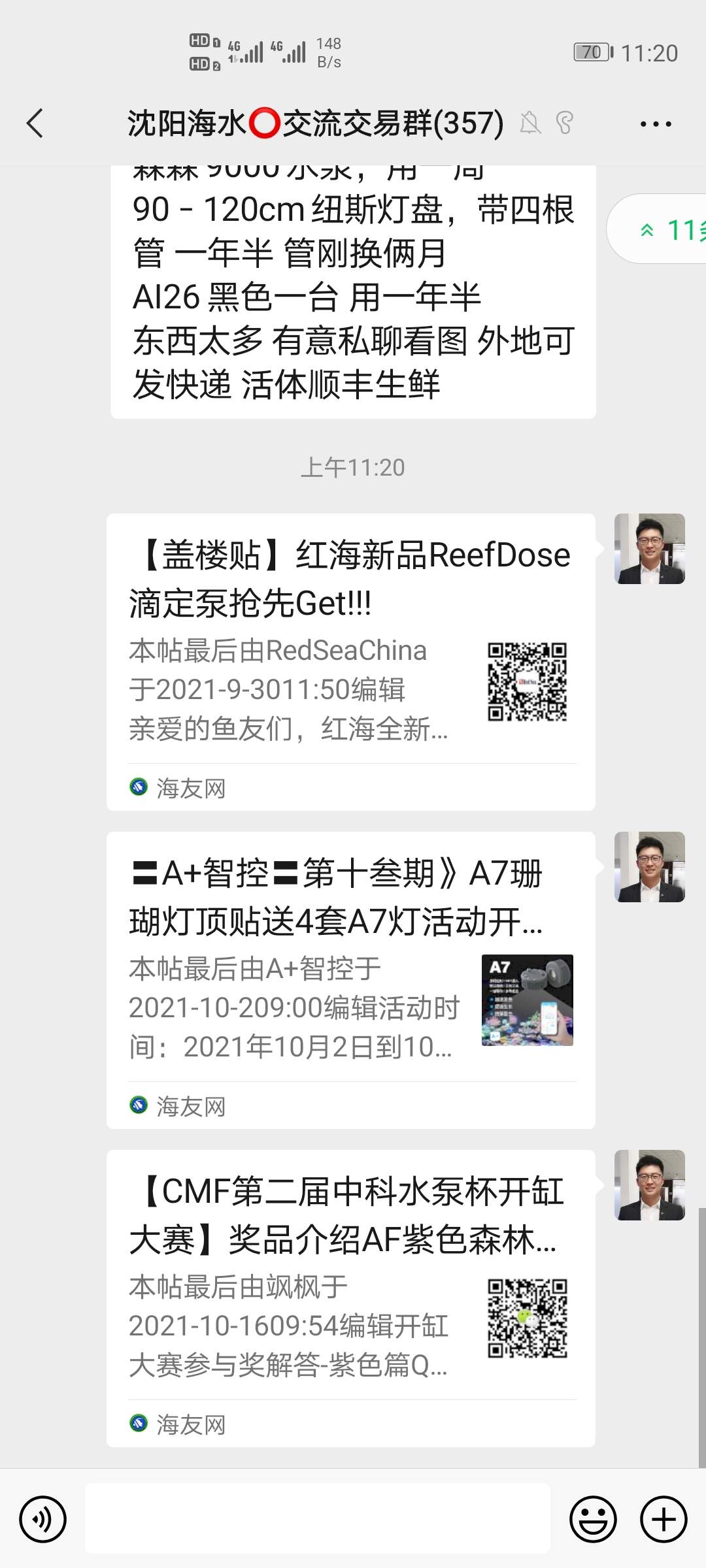This screenshot has width=706, height=1568.
Task: Focus the message text field
Action: pos(317,1519)
